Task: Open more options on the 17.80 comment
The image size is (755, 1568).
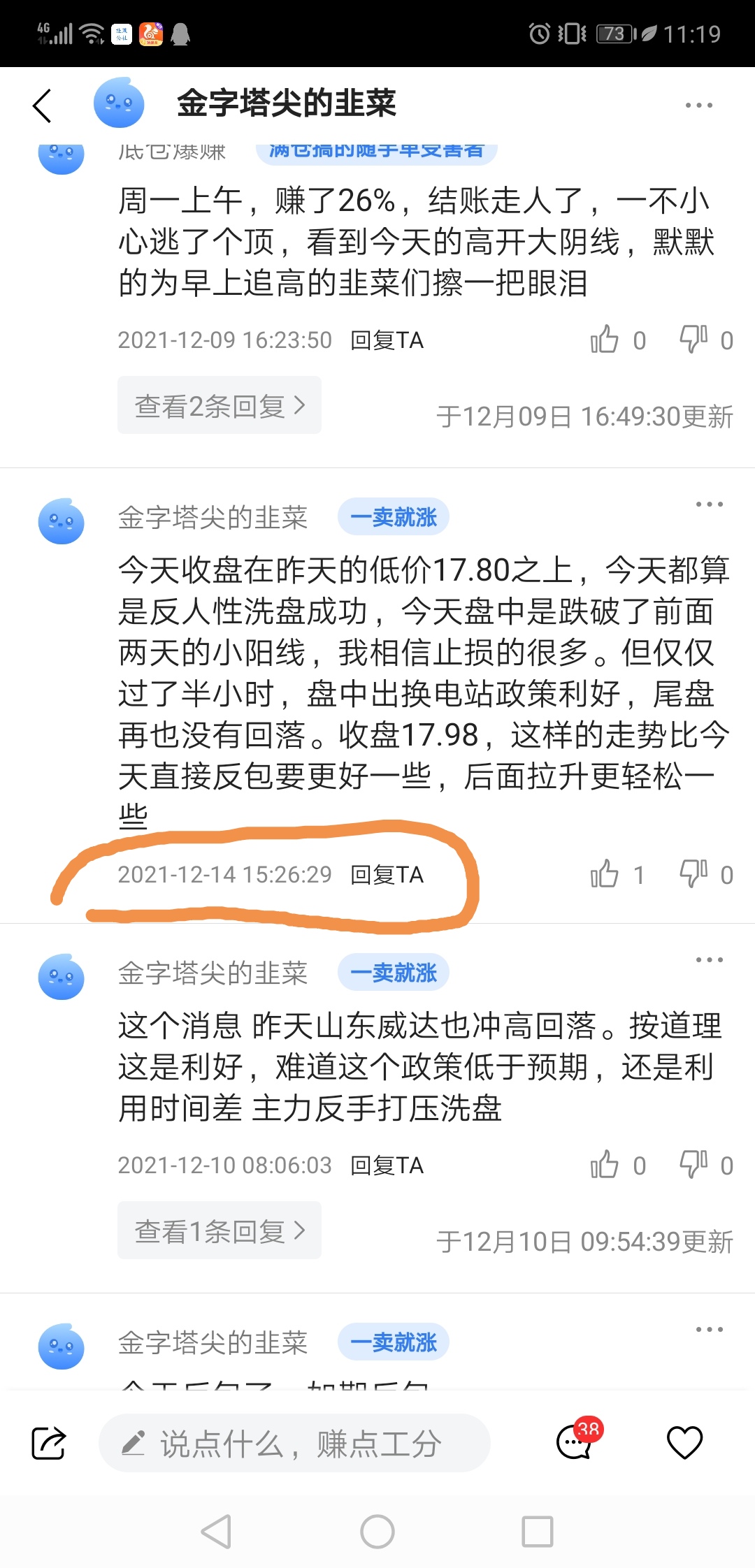Action: click(709, 504)
